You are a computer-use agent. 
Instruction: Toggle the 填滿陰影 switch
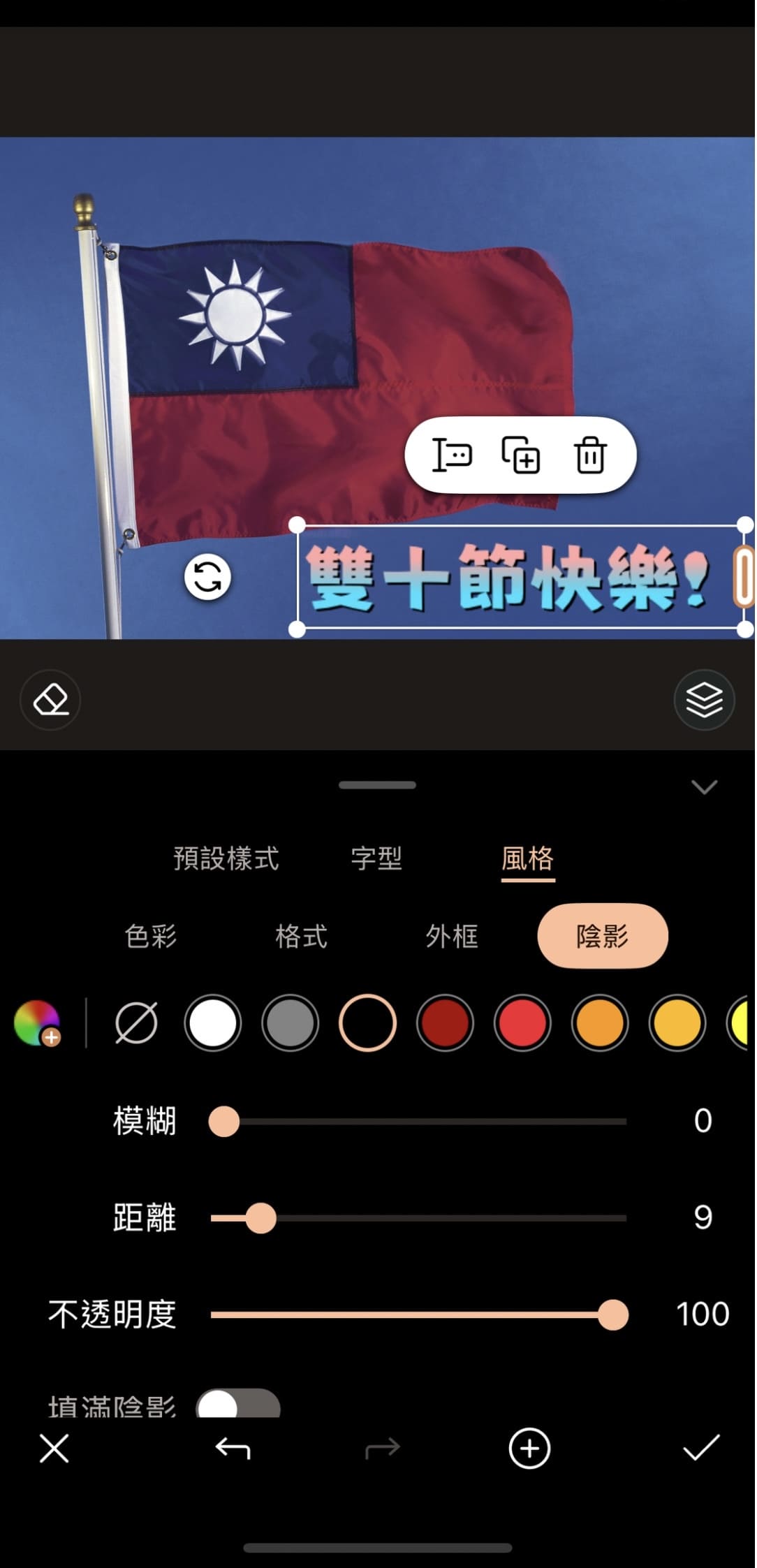click(237, 1404)
